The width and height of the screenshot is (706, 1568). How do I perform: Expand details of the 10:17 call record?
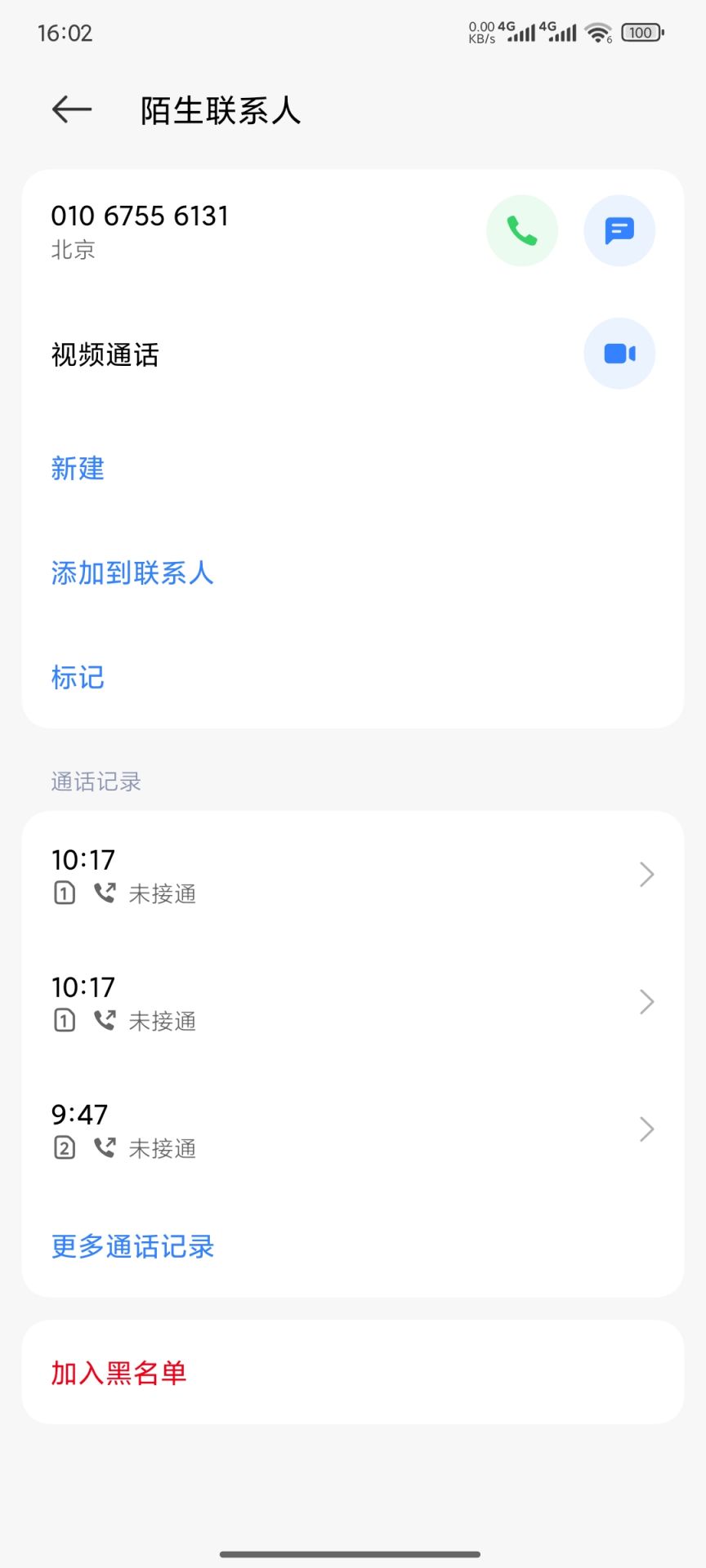click(646, 874)
